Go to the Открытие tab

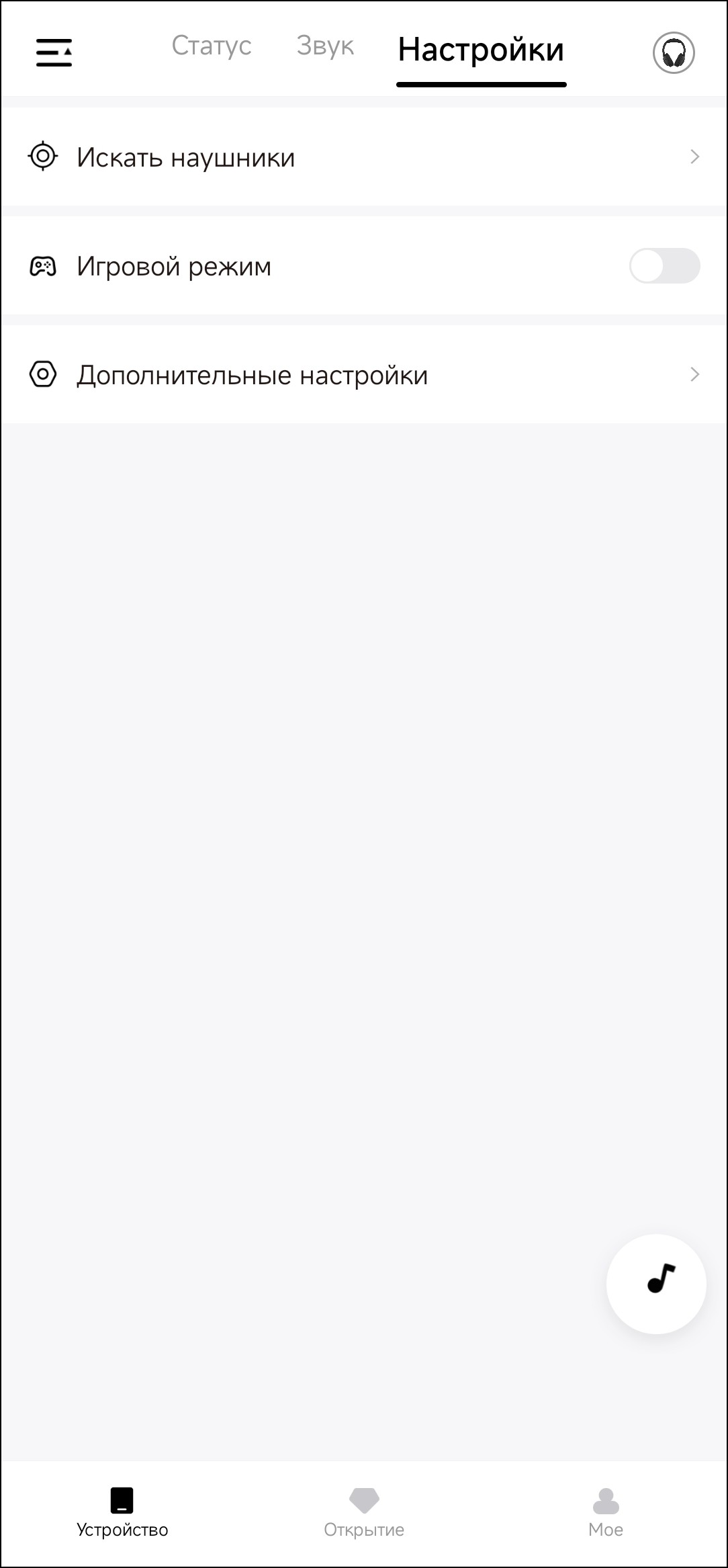pyautogui.click(x=364, y=1512)
